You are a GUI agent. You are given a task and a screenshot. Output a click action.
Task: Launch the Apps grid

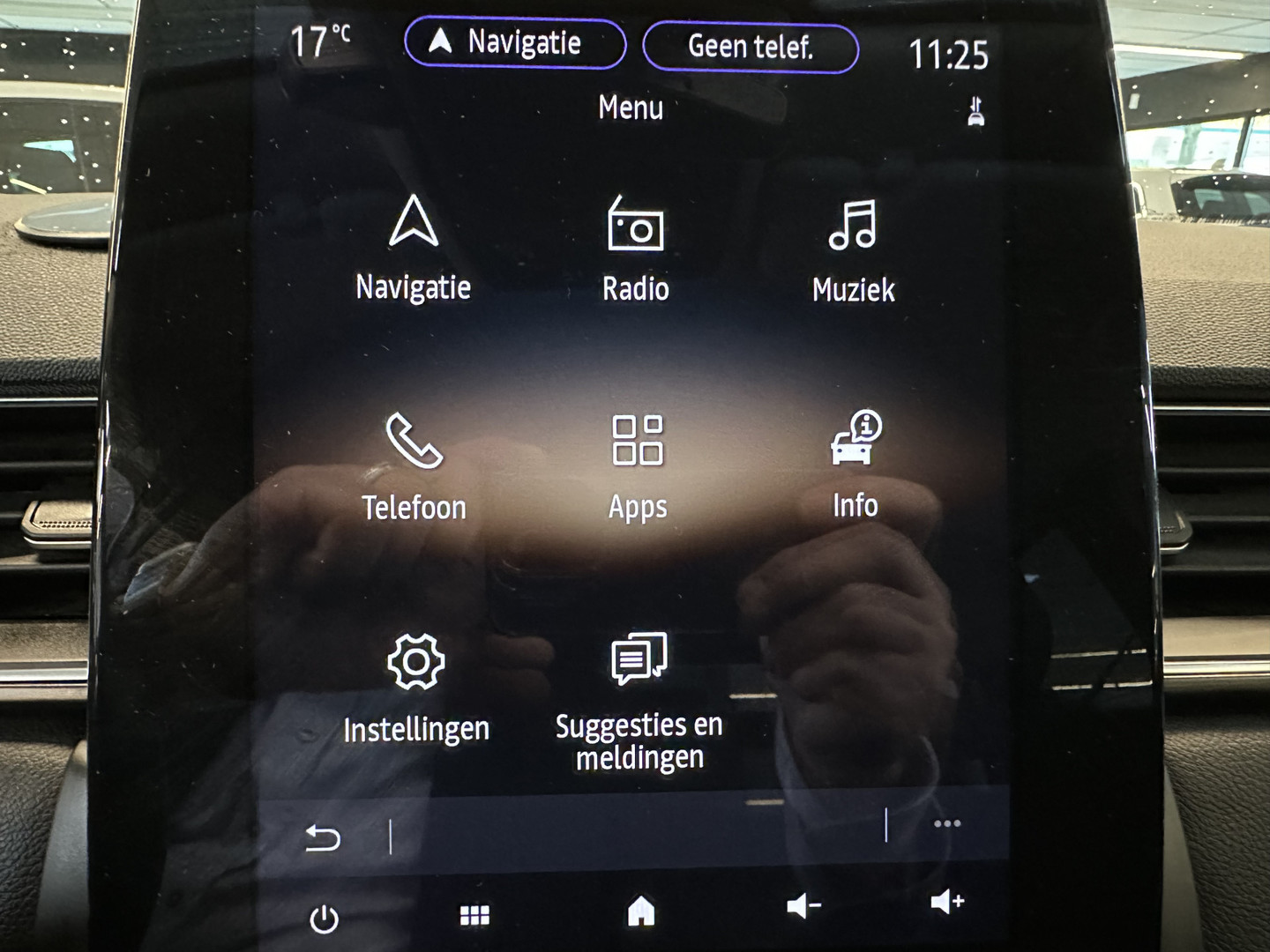(638, 467)
